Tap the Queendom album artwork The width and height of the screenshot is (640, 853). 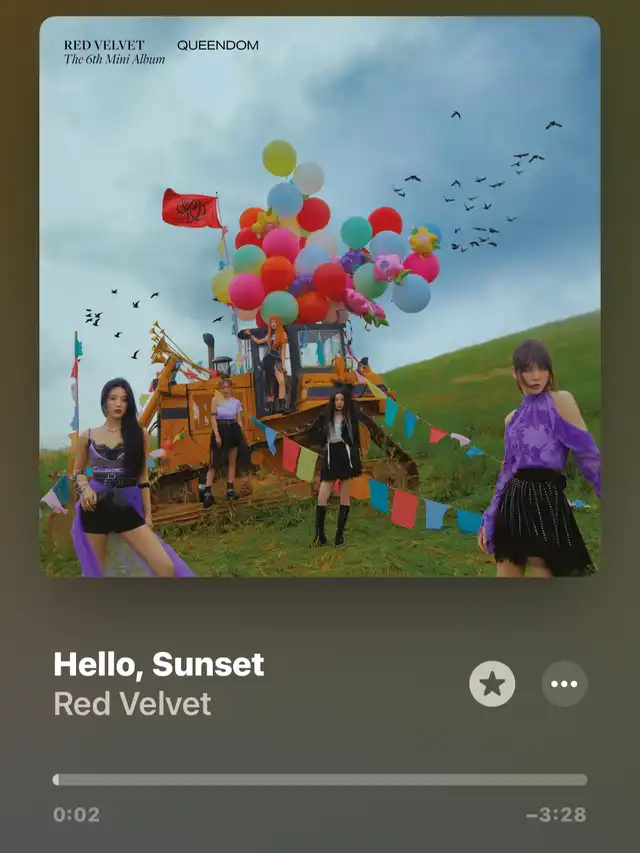coord(320,296)
